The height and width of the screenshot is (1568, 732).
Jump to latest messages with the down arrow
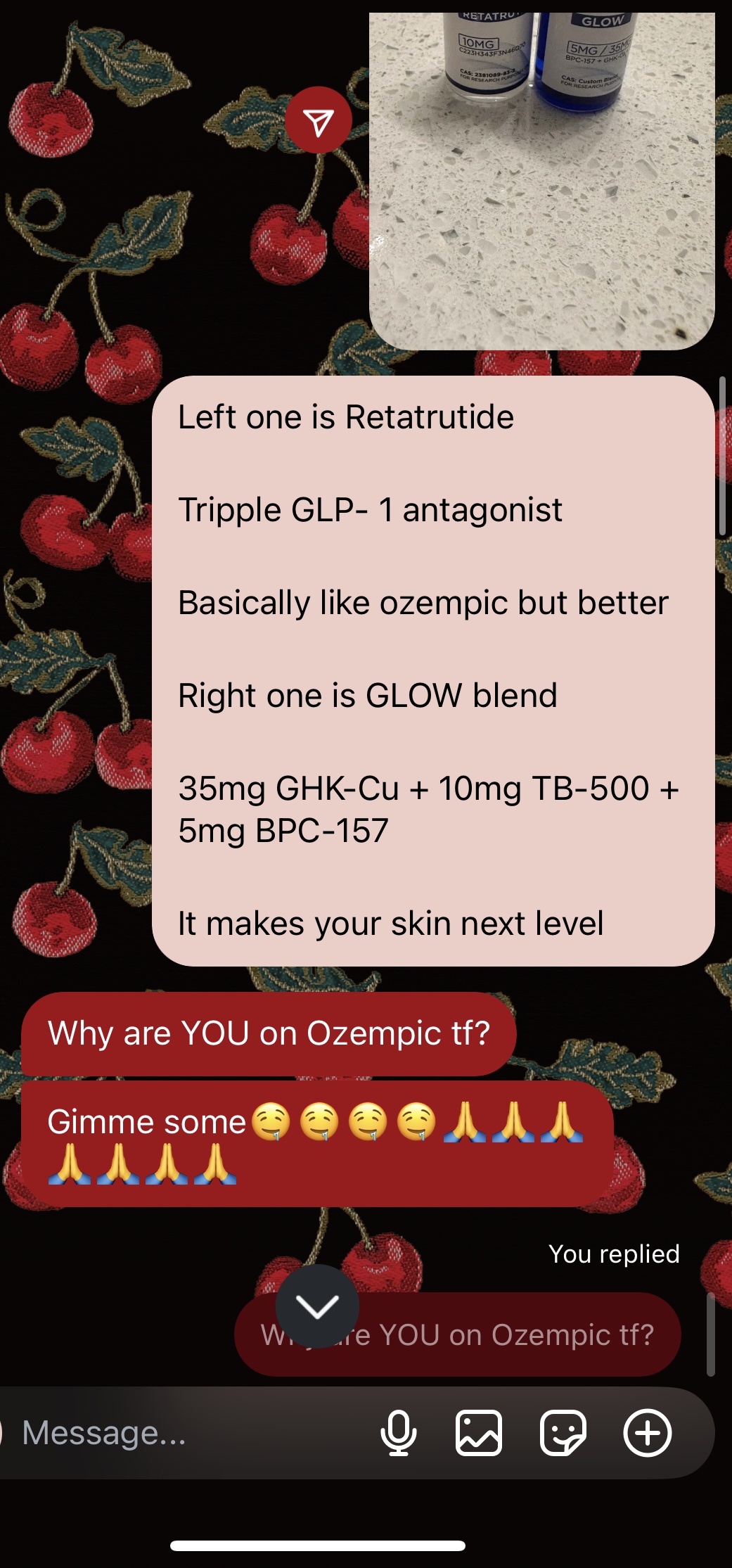(x=317, y=1306)
